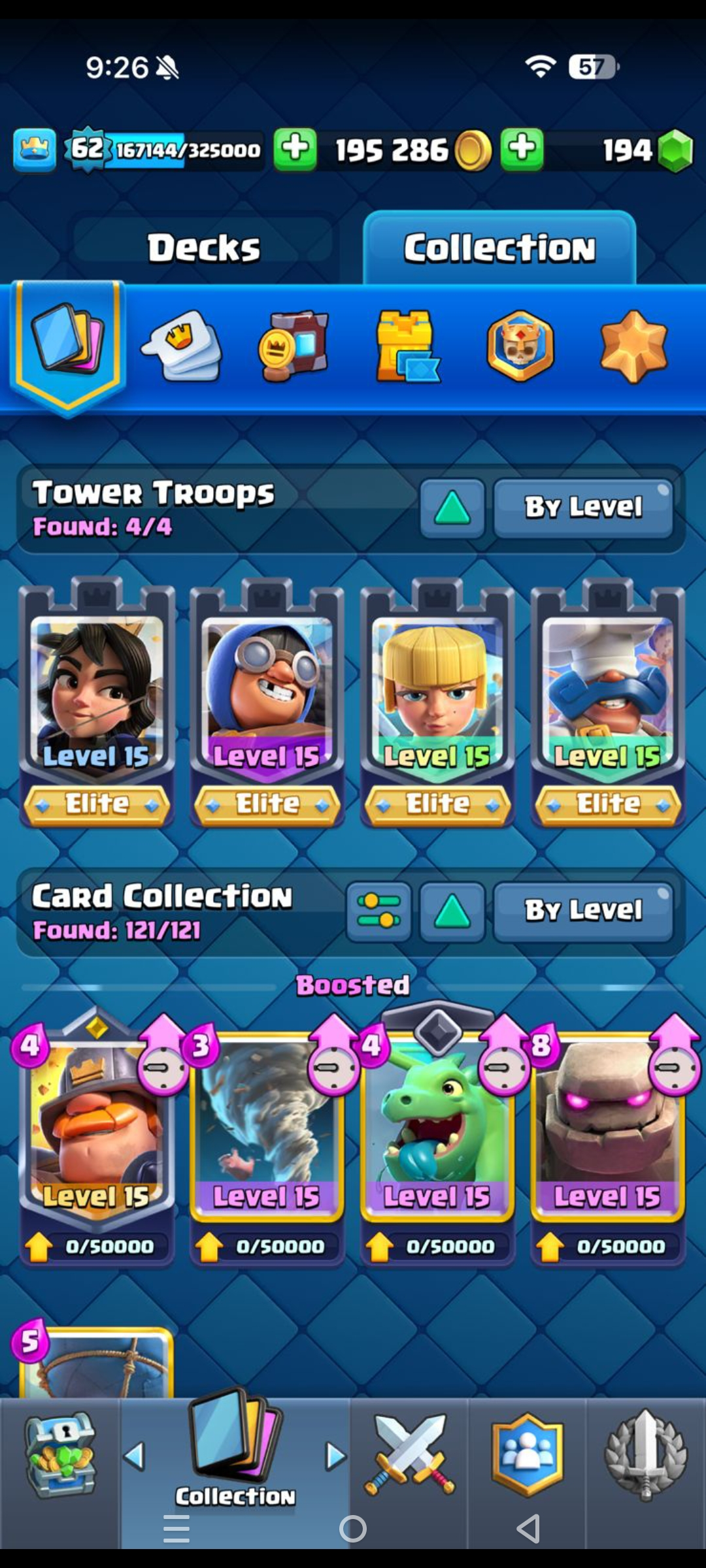The image size is (706, 1568).
Task: Open the King level crown icon
Action: (x=35, y=150)
